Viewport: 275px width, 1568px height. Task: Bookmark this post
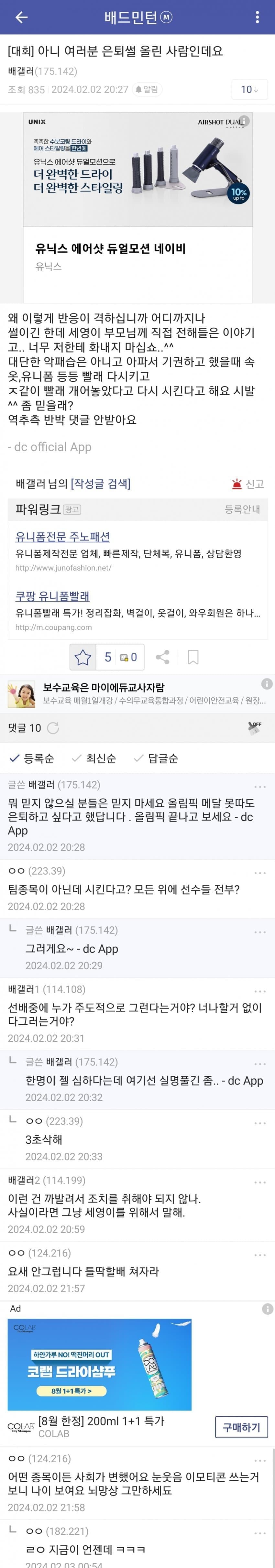coord(193,657)
